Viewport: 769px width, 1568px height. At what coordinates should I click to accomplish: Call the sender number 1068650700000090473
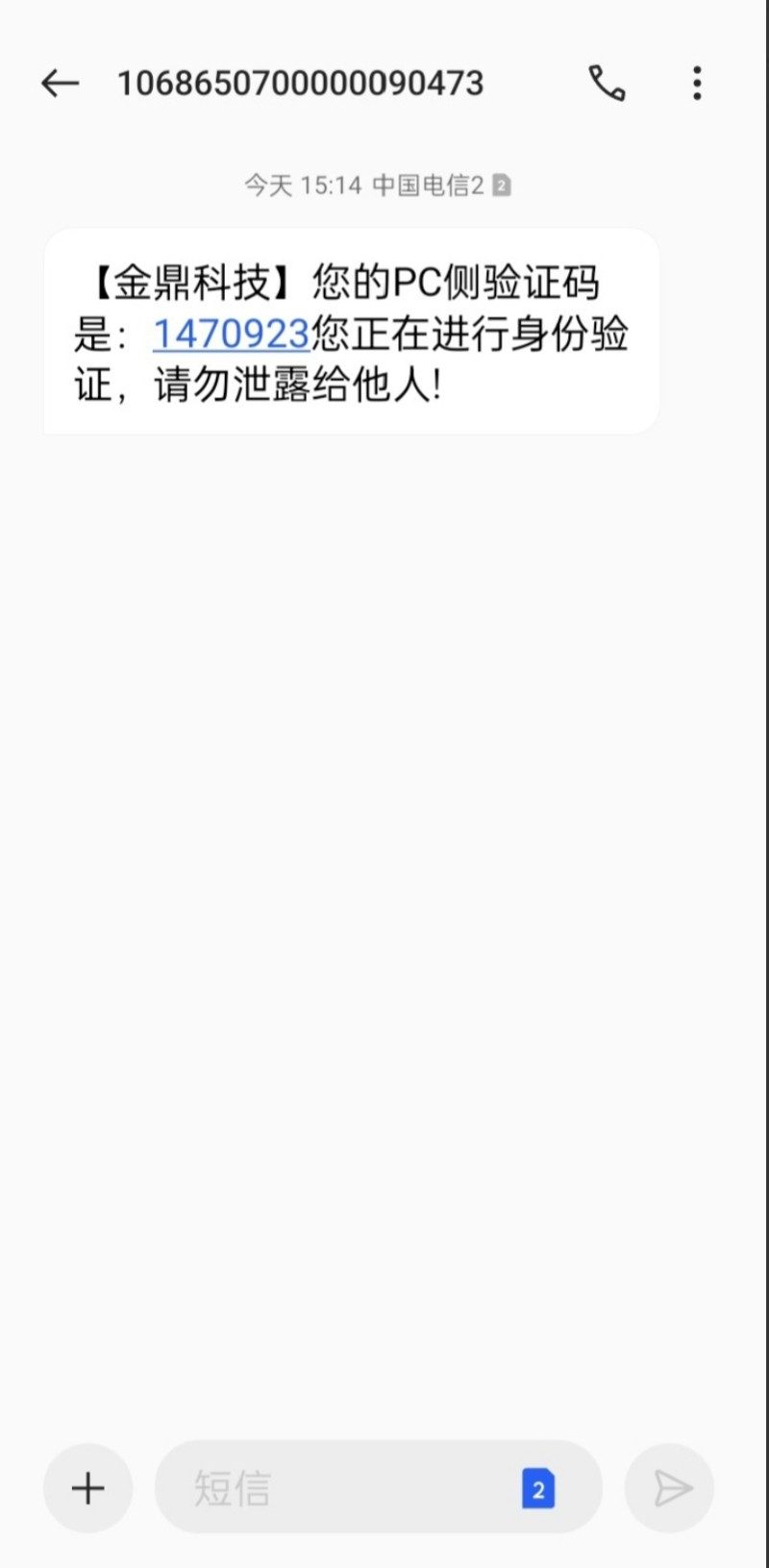click(x=607, y=84)
